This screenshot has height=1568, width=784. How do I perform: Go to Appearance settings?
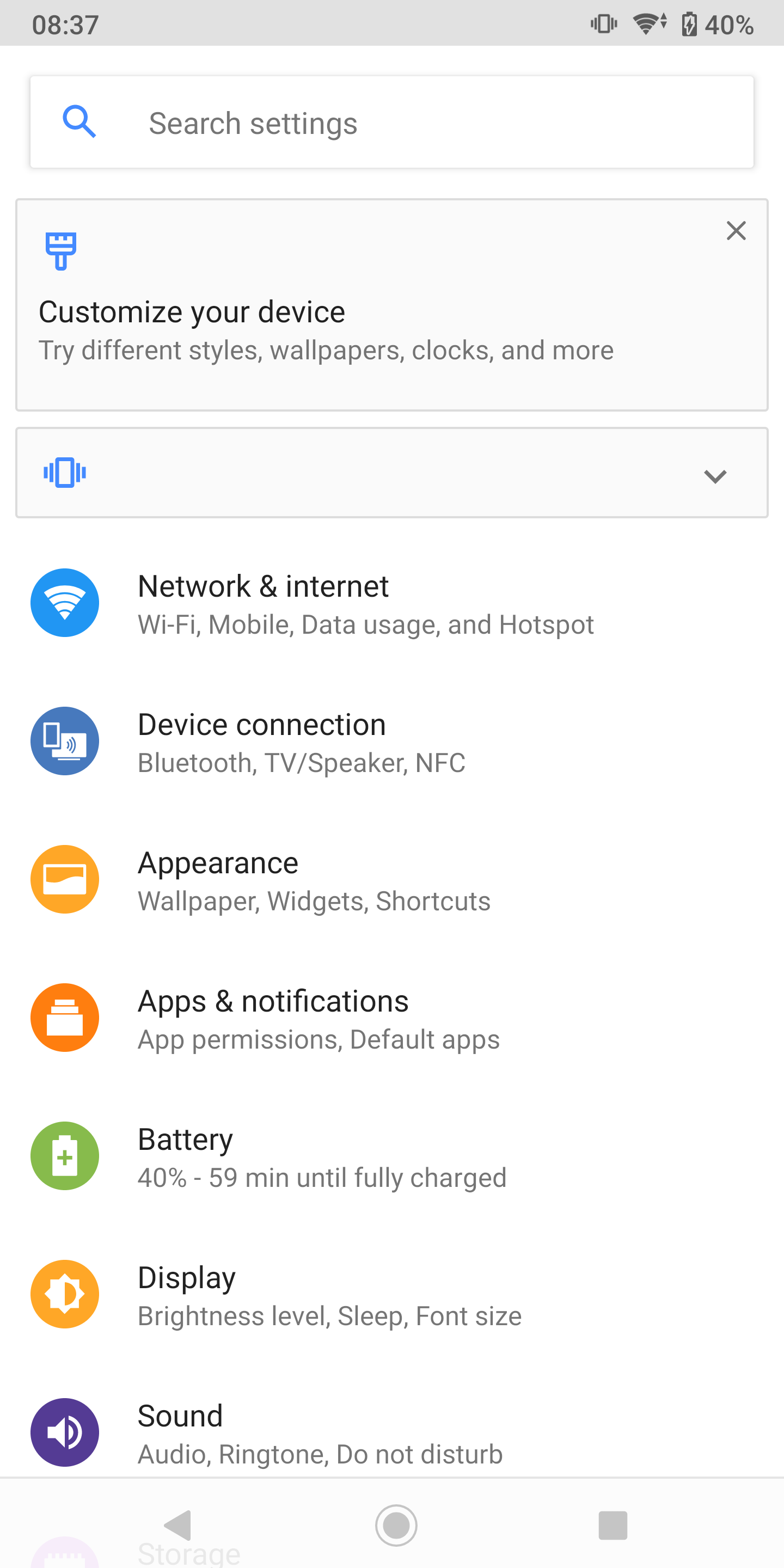click(x=392, y=880)
